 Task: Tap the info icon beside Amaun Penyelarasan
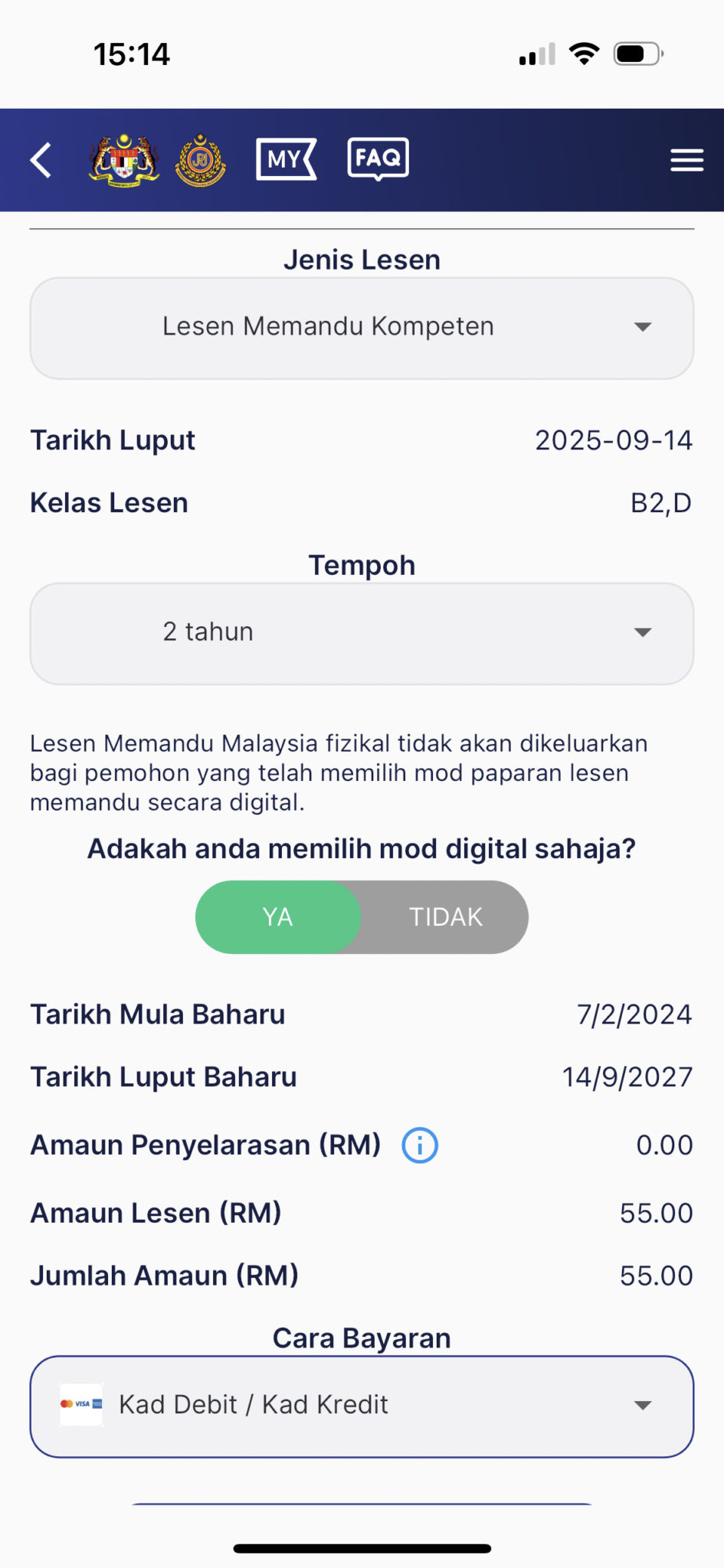[419, 1145]
